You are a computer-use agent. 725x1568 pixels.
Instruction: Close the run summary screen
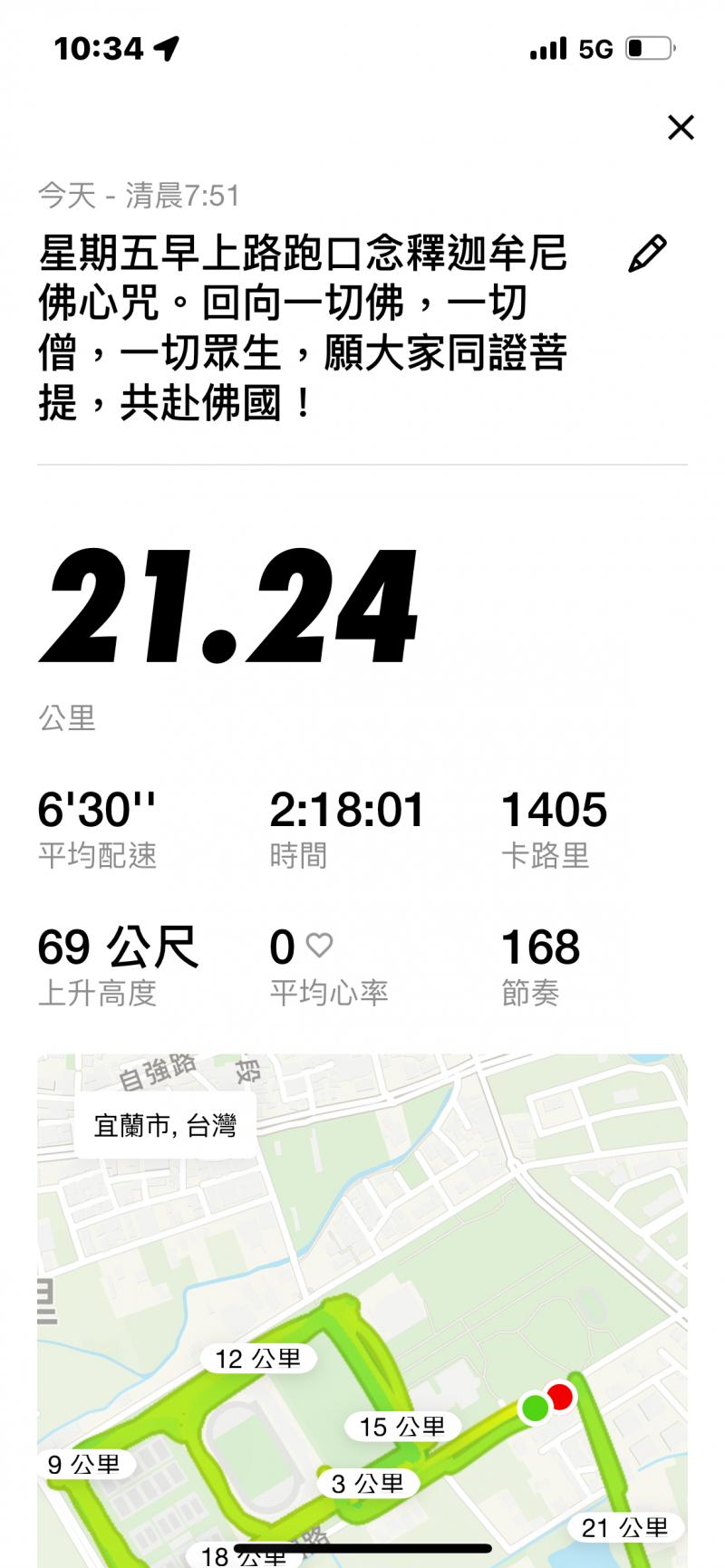coord(681,128)
